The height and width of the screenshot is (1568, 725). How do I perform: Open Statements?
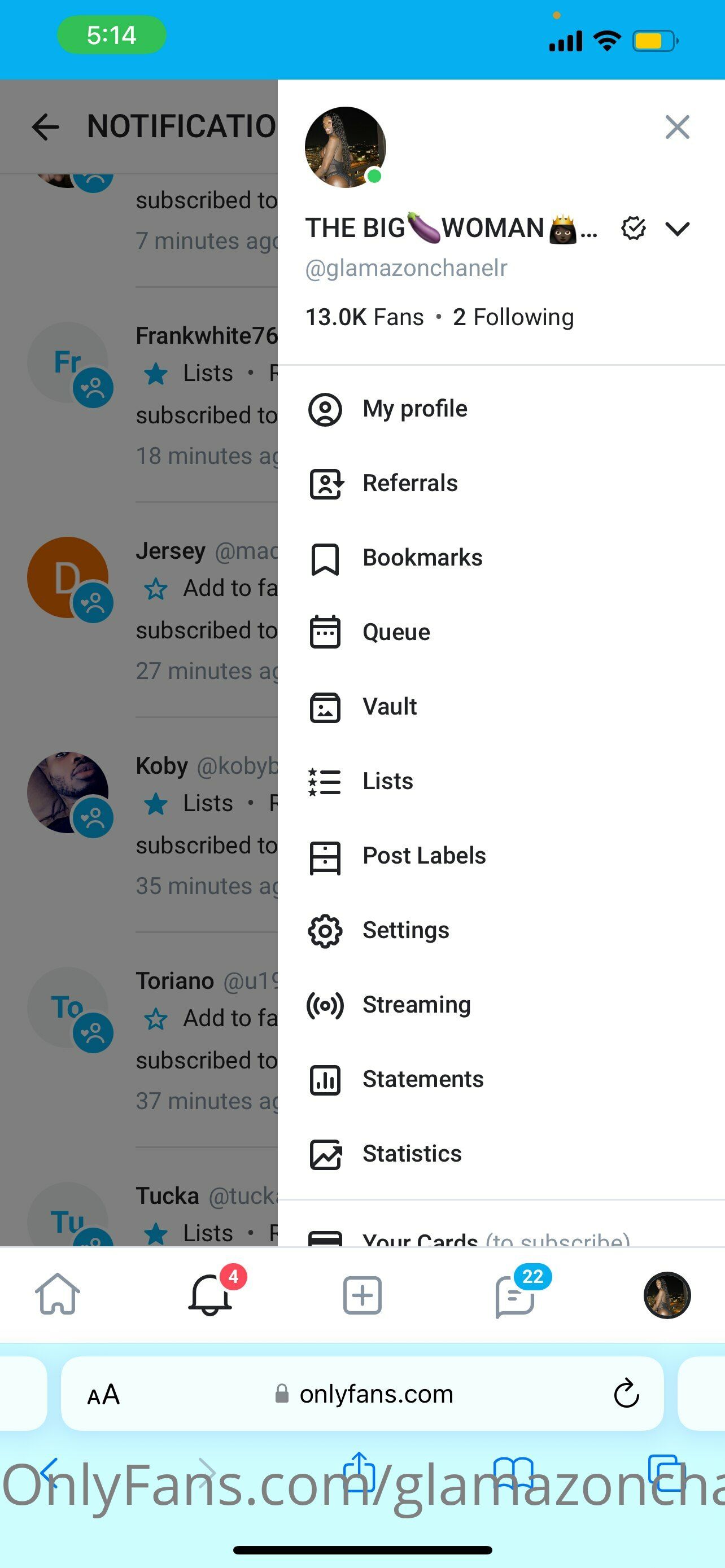tap(501, 1080)
